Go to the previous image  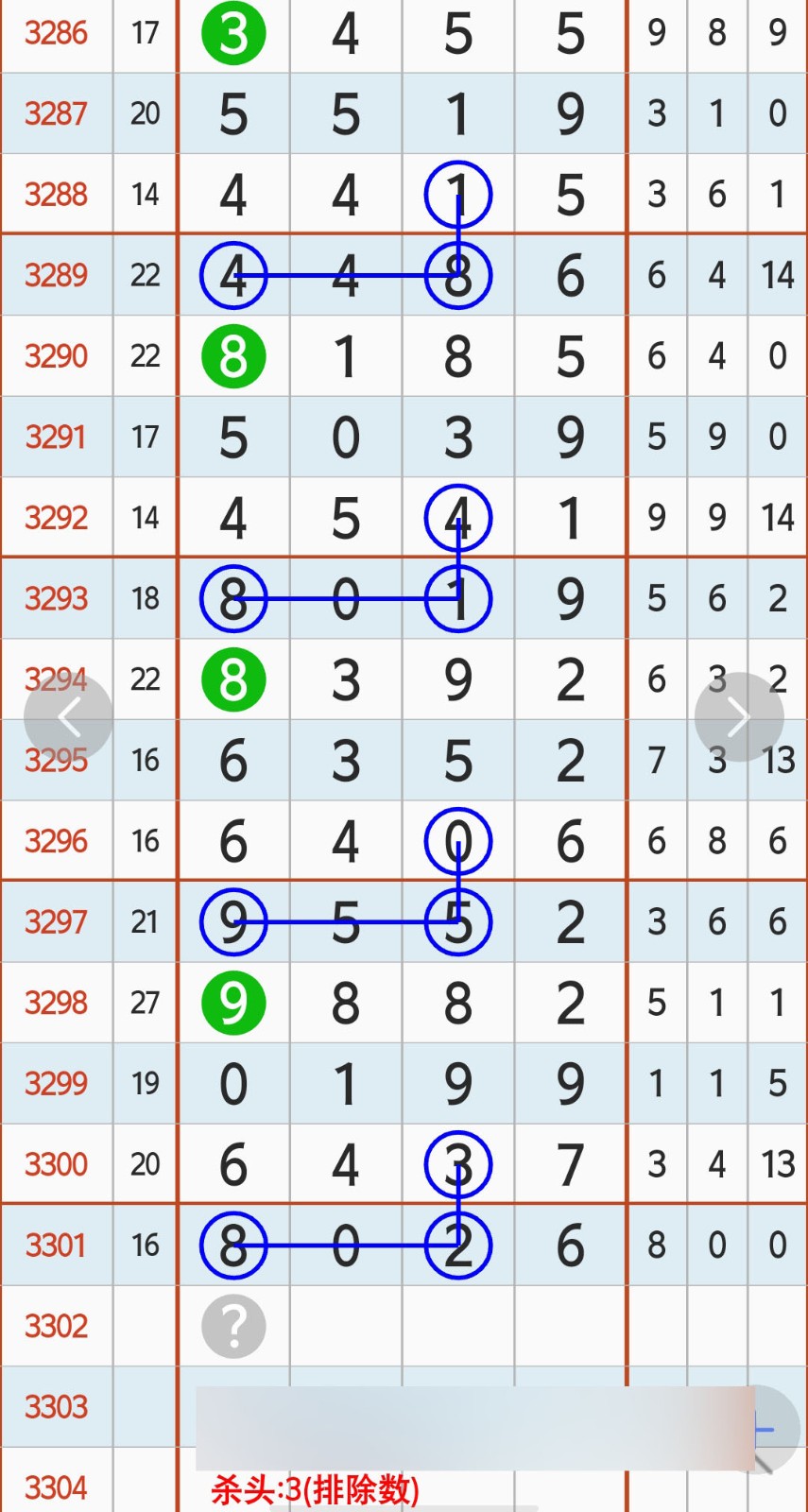point(68,717)
